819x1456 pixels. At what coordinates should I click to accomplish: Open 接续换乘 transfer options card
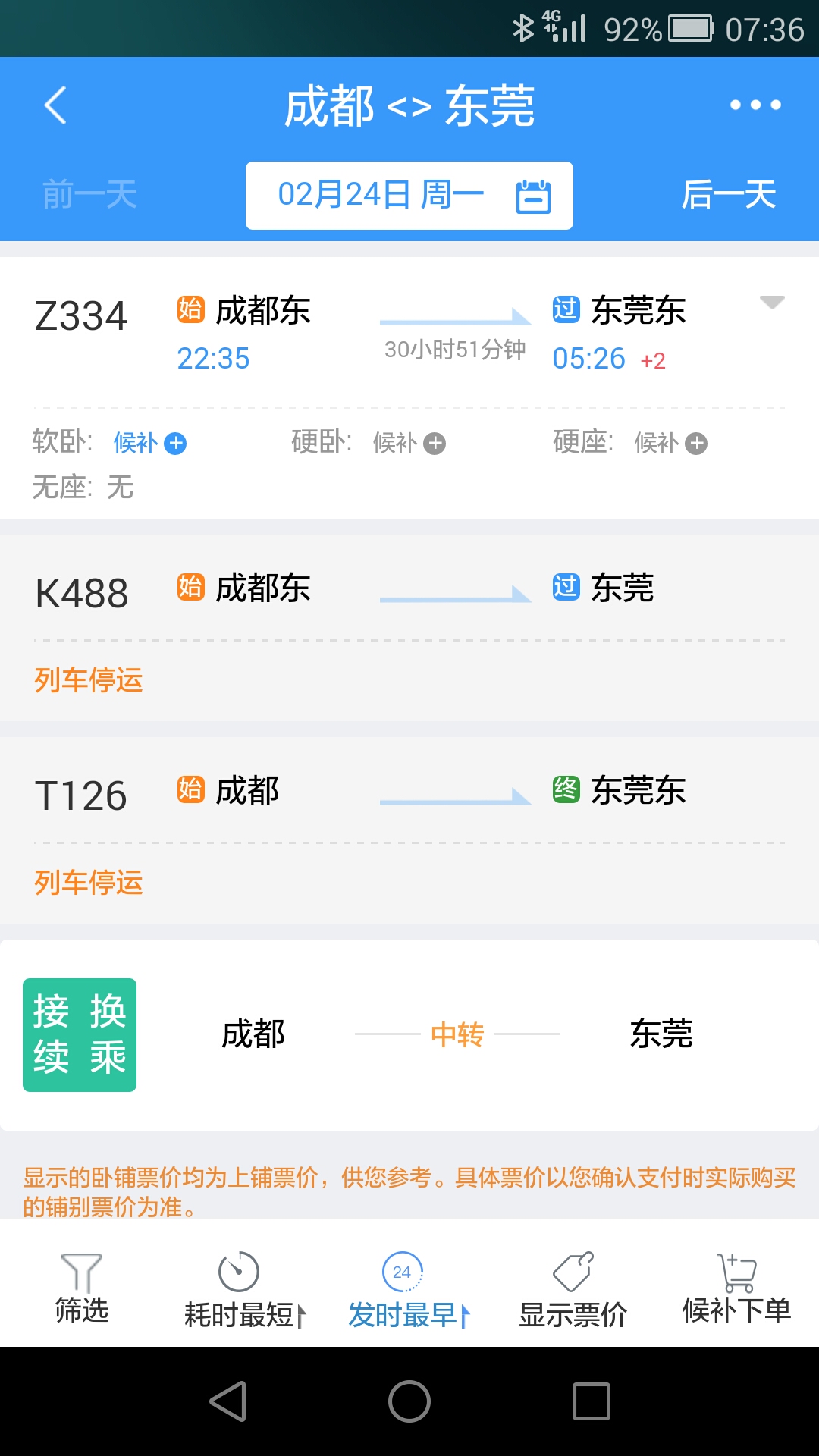[x=409, y=1035]
